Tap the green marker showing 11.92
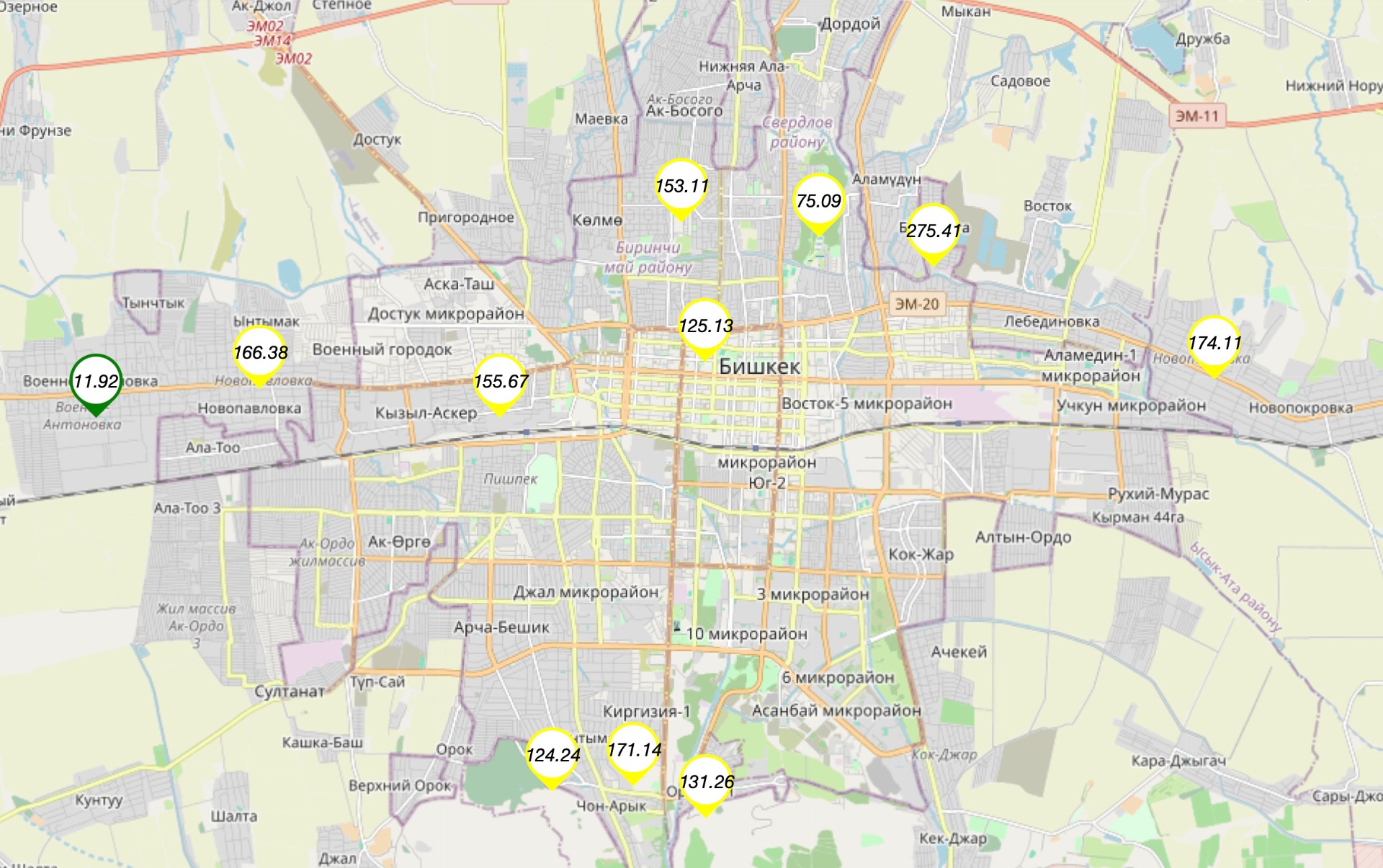This screenshot has height=868, width=1383. (x=96, y=381)
